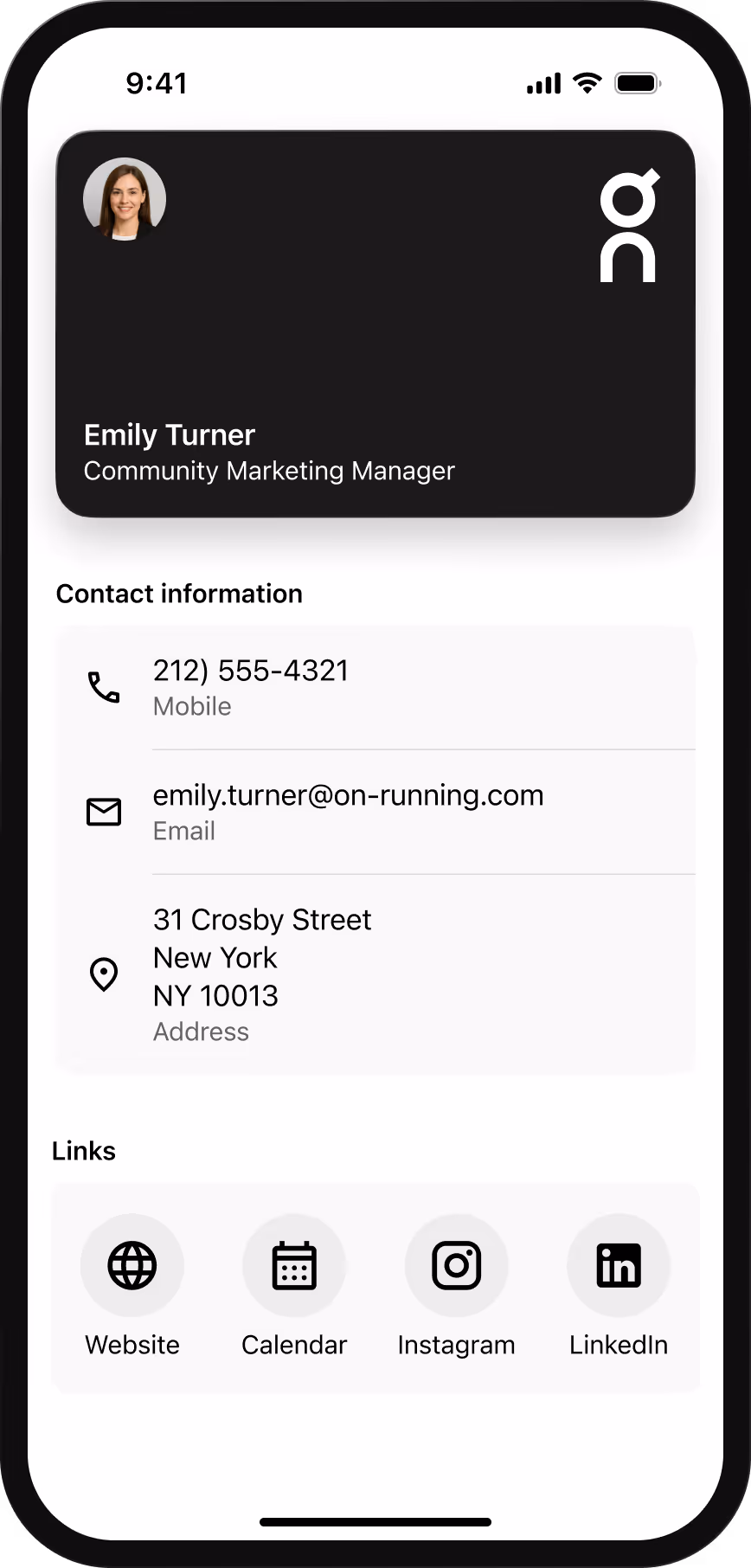This screenshot has width=751, height=1568.
Task: Call the mobile number 555-4321
Action: point(251,686)
